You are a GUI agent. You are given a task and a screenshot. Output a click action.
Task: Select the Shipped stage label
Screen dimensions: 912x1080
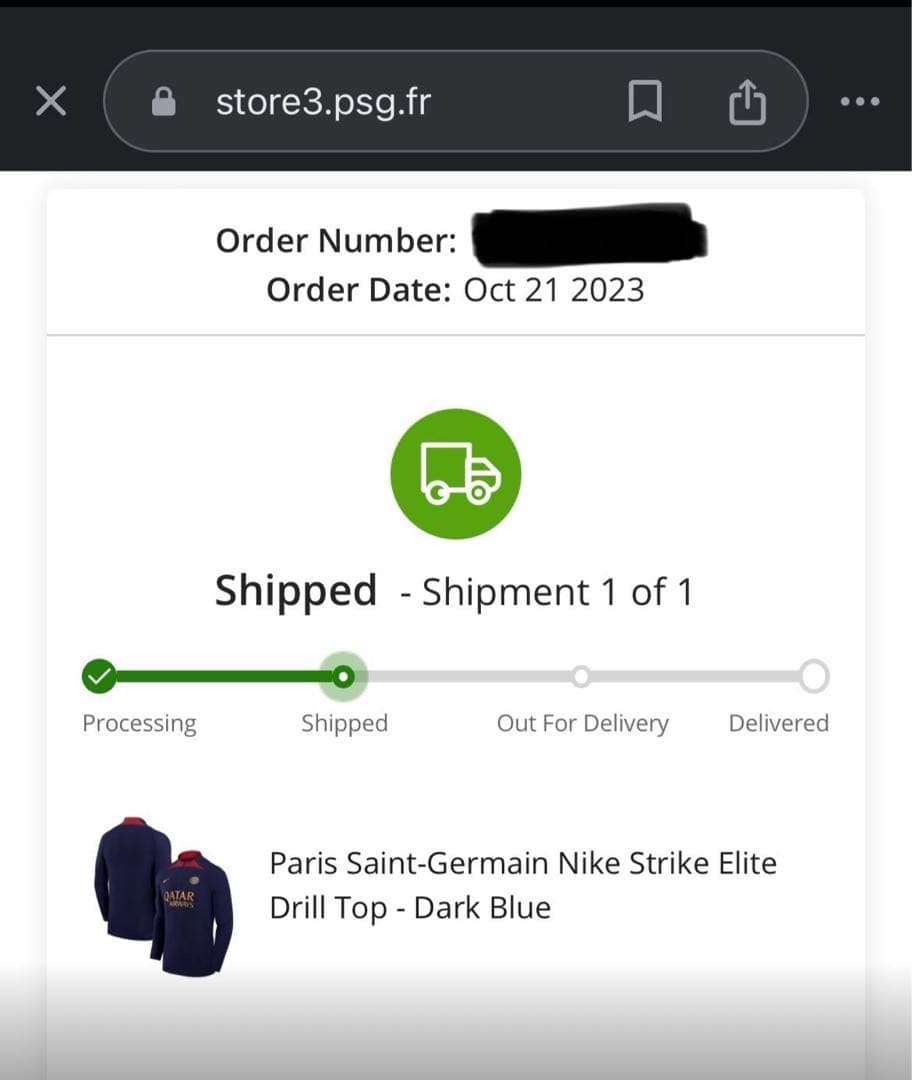tap(344, 723)
